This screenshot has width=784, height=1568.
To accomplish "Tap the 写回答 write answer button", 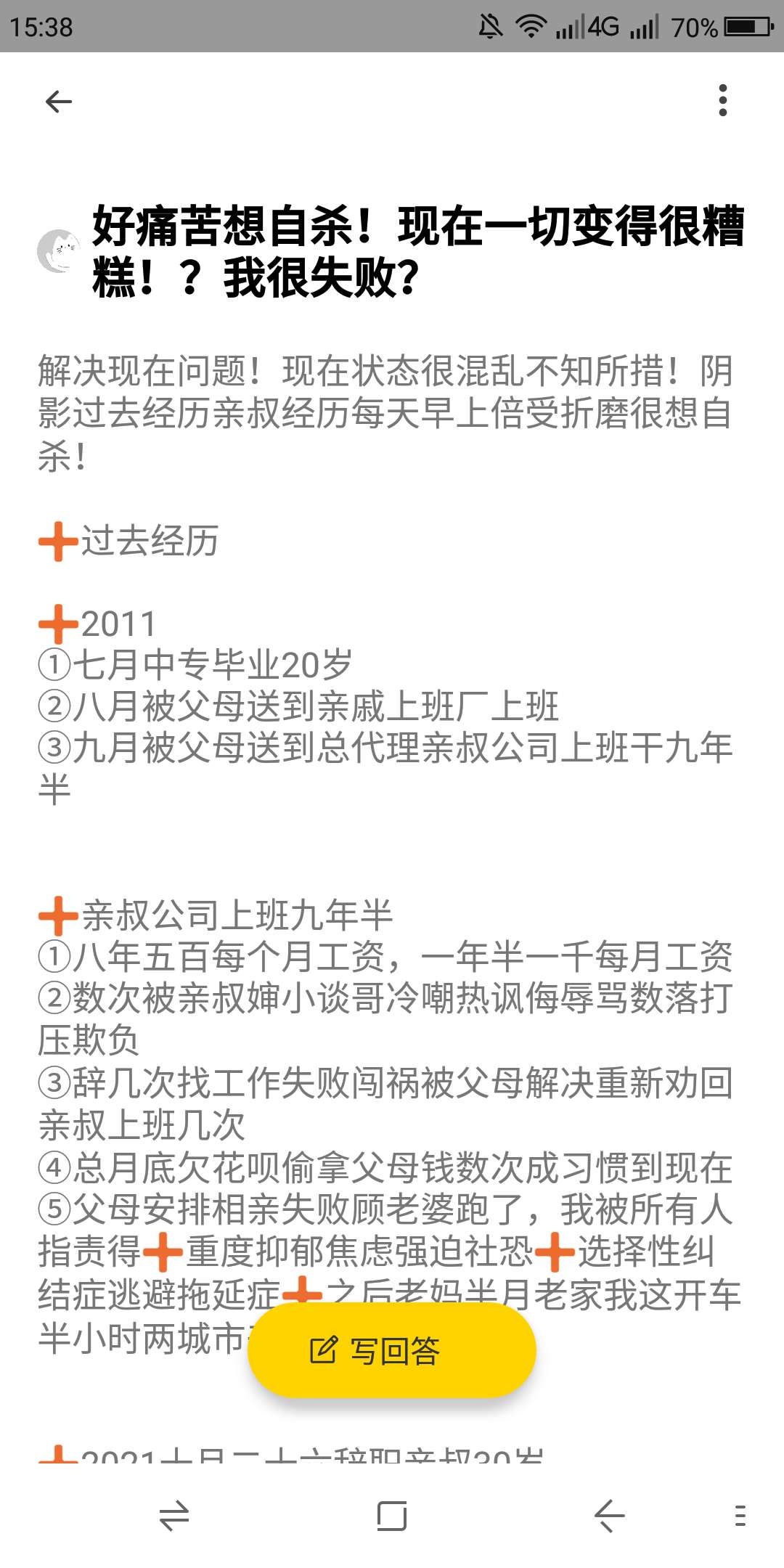I will click(x=392, y=1350).
